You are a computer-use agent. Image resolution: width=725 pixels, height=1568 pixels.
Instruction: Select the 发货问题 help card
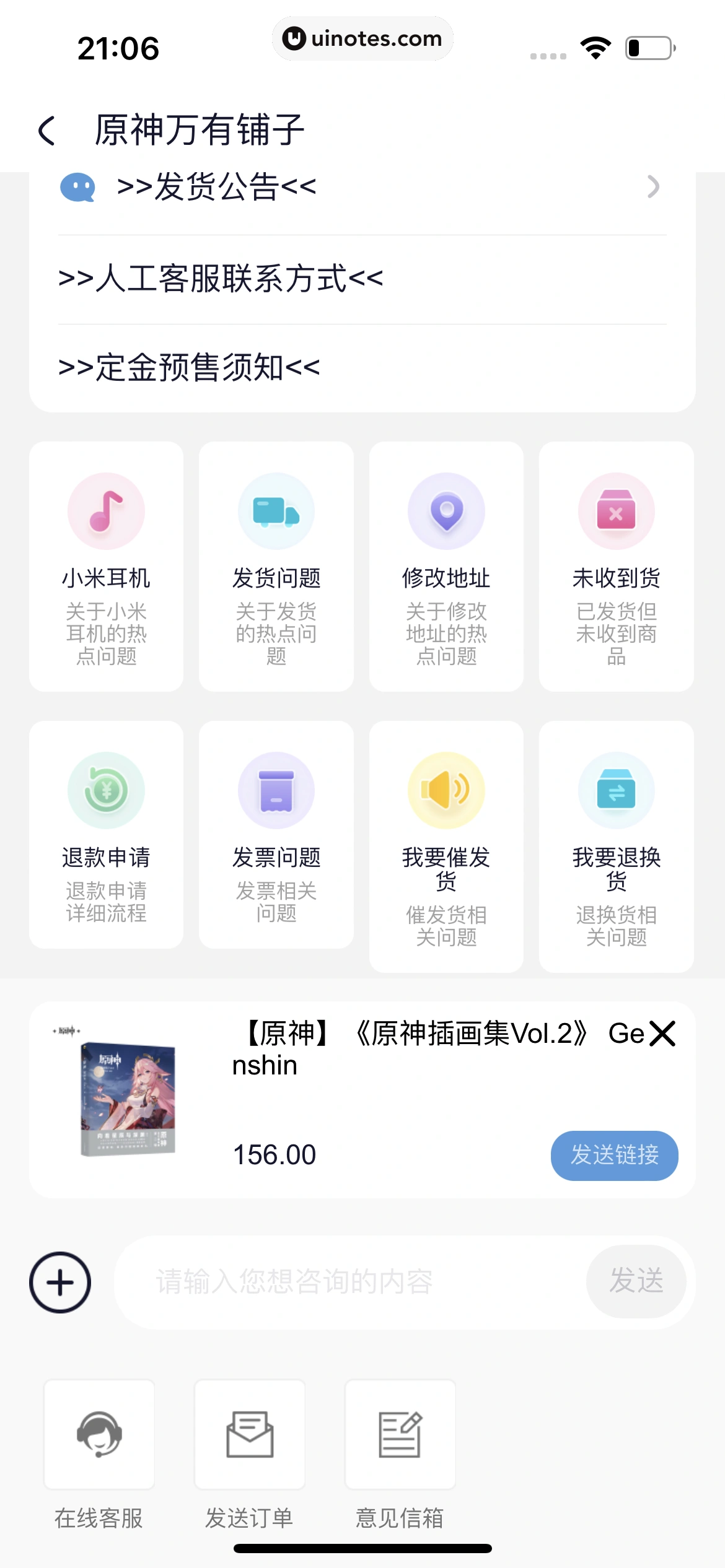tap(276, 566)
